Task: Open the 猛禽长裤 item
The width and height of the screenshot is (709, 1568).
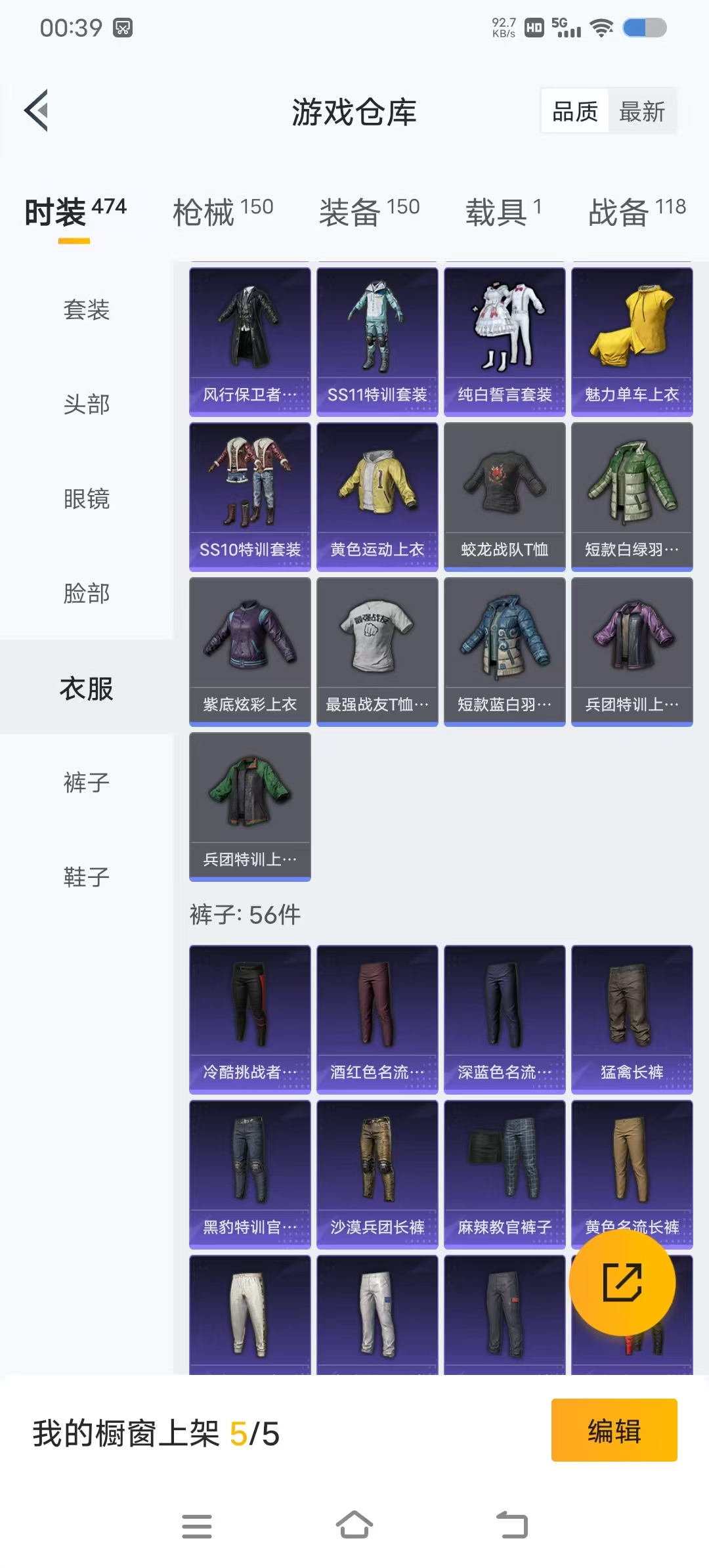Action: click(632, 1018)
